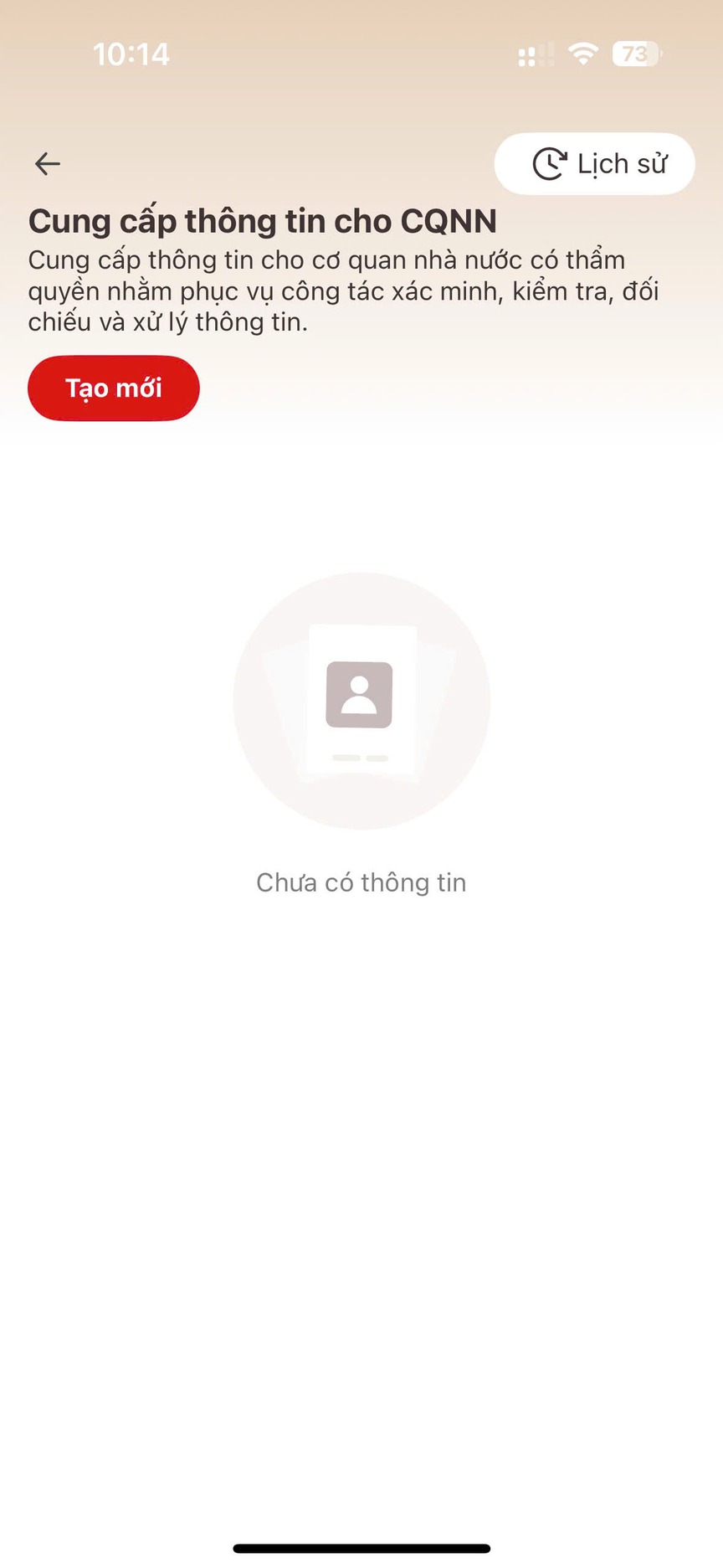This screenshot has height=1568, width=723.
Task: Click the Tạo mới label text
Action: pyautogui.click(x=113, y=388)
